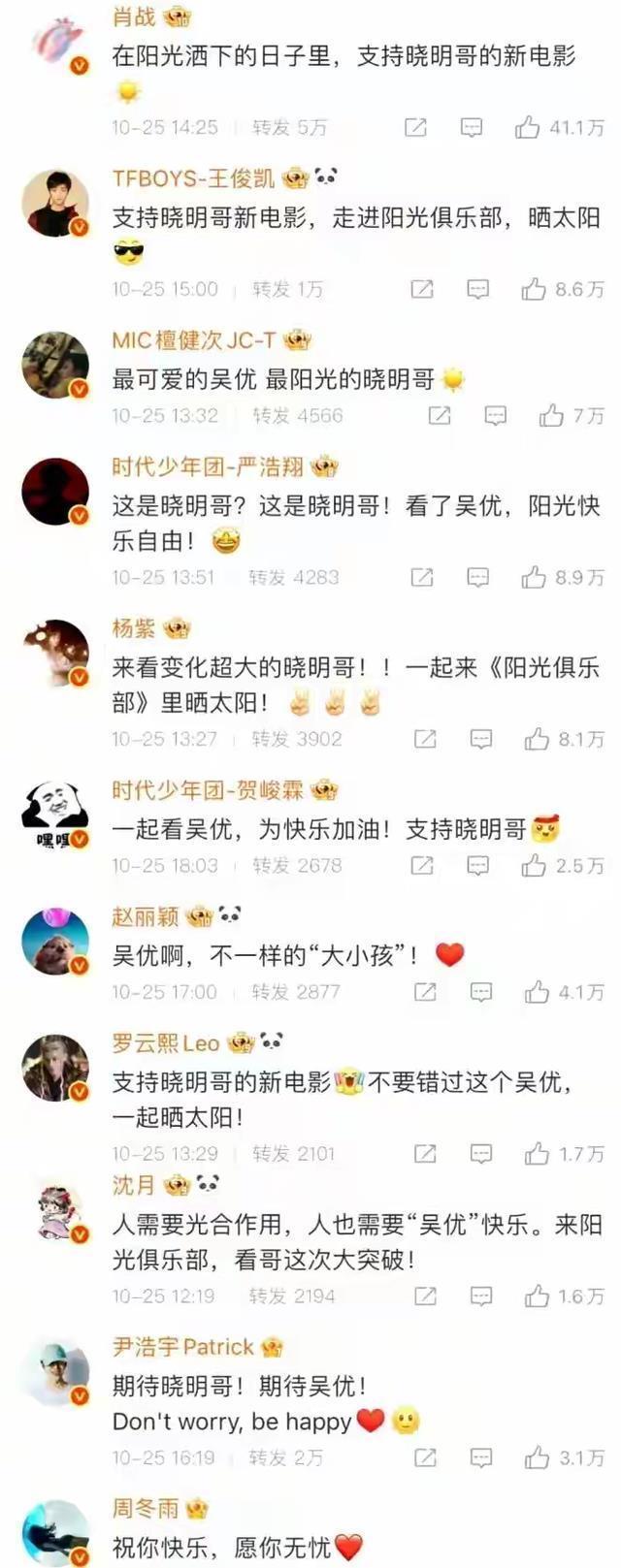The height and width of the screenshot is (1568, 621).
Task: Like 杨紫's post
Action: tap(537, 739)
